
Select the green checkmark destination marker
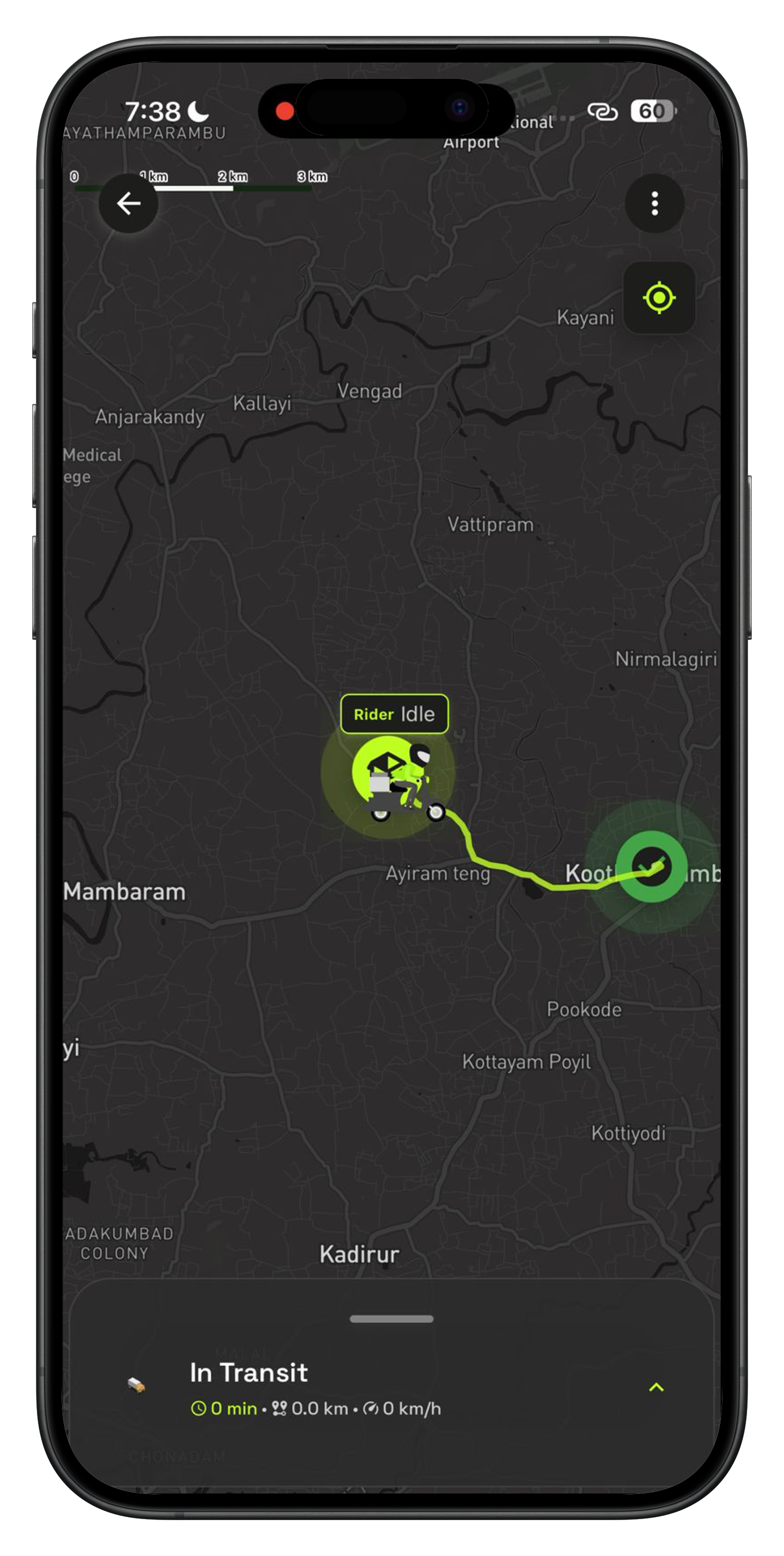[651, 867]
